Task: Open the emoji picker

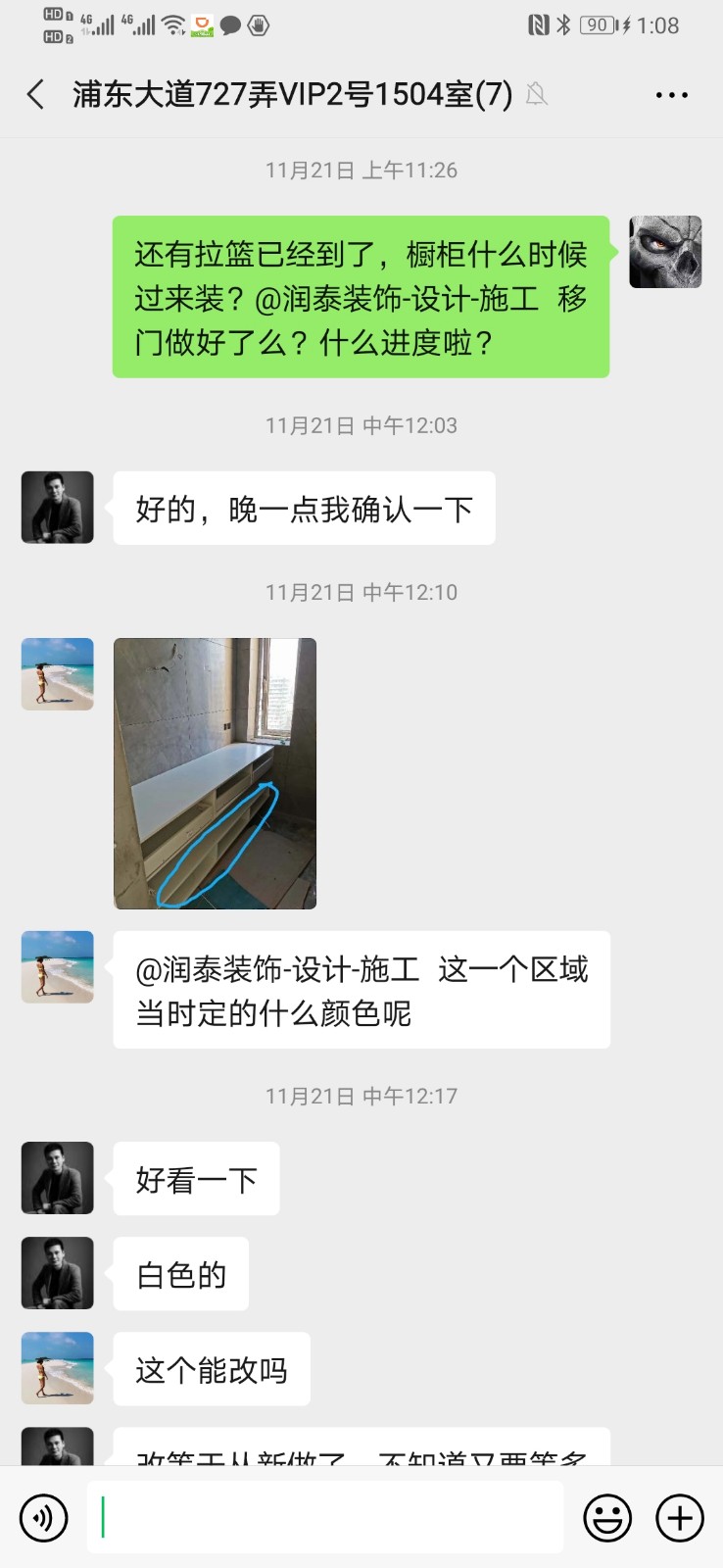Action: 607,1518
